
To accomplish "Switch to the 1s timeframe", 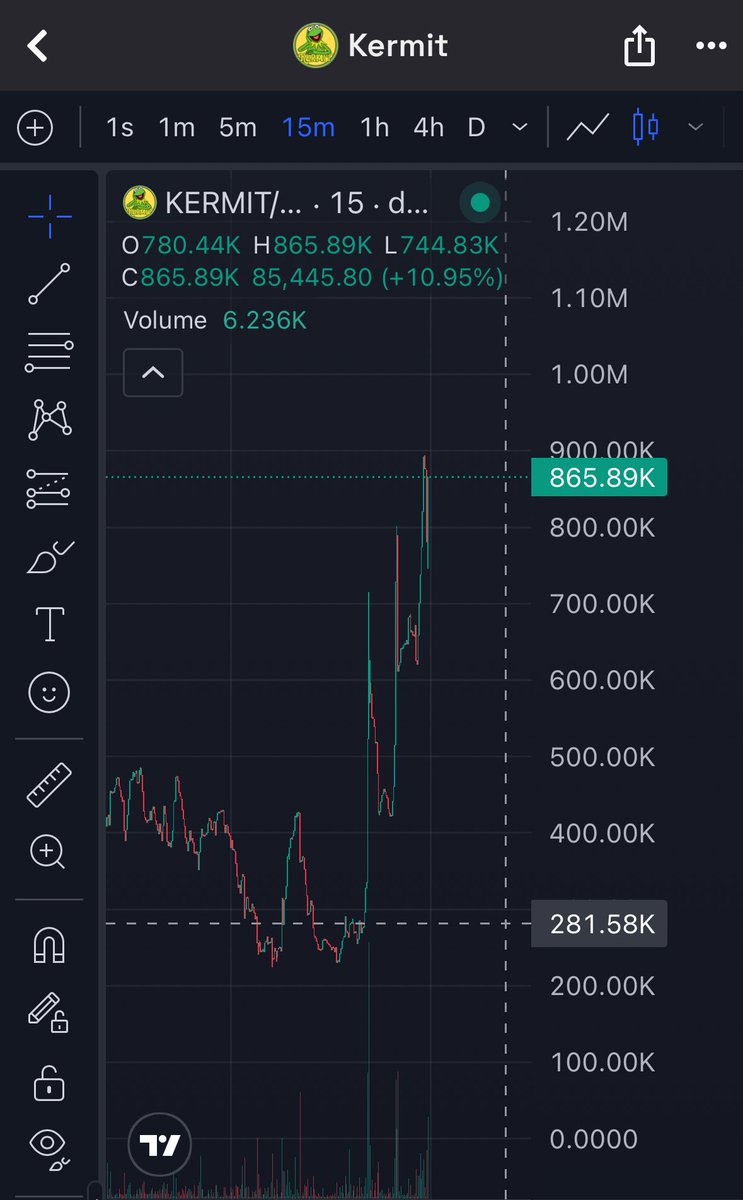I will click(x=120, y=128).
